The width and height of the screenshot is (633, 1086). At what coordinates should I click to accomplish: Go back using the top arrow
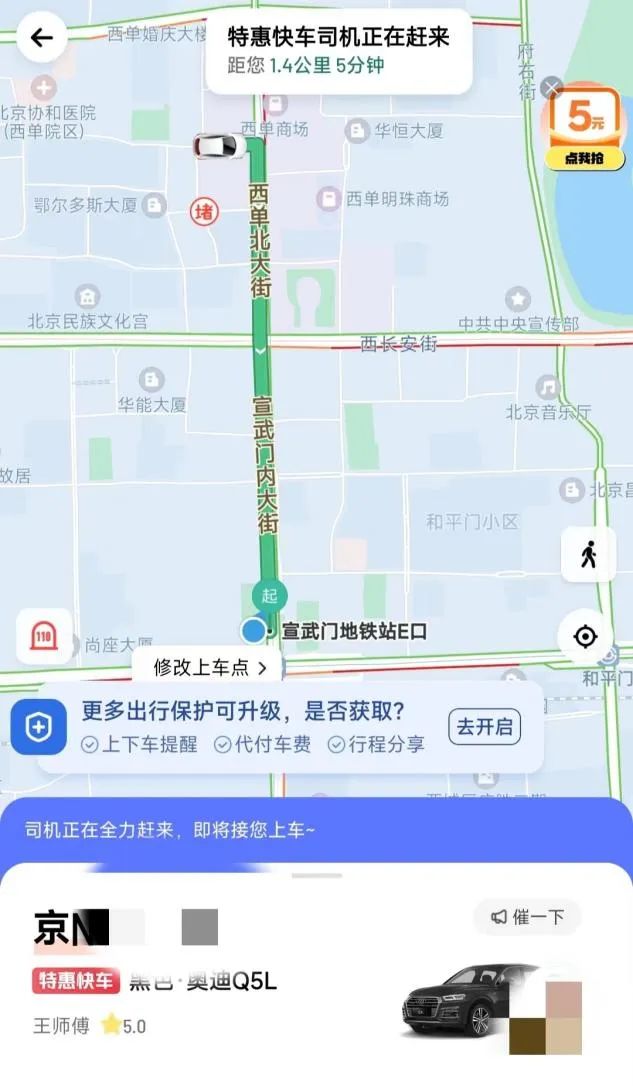(x=41, y=38)
